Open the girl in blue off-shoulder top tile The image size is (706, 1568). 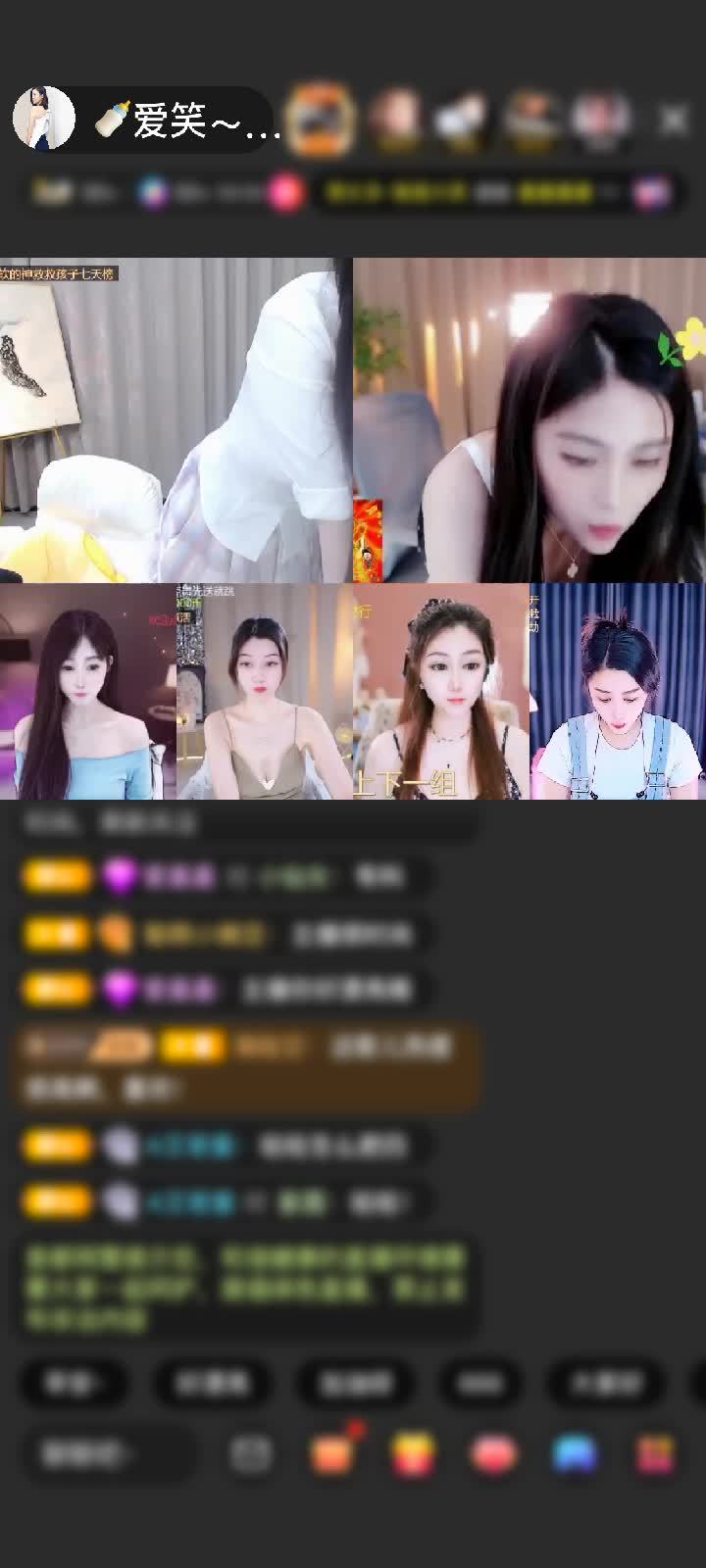(x=88, y=692)
